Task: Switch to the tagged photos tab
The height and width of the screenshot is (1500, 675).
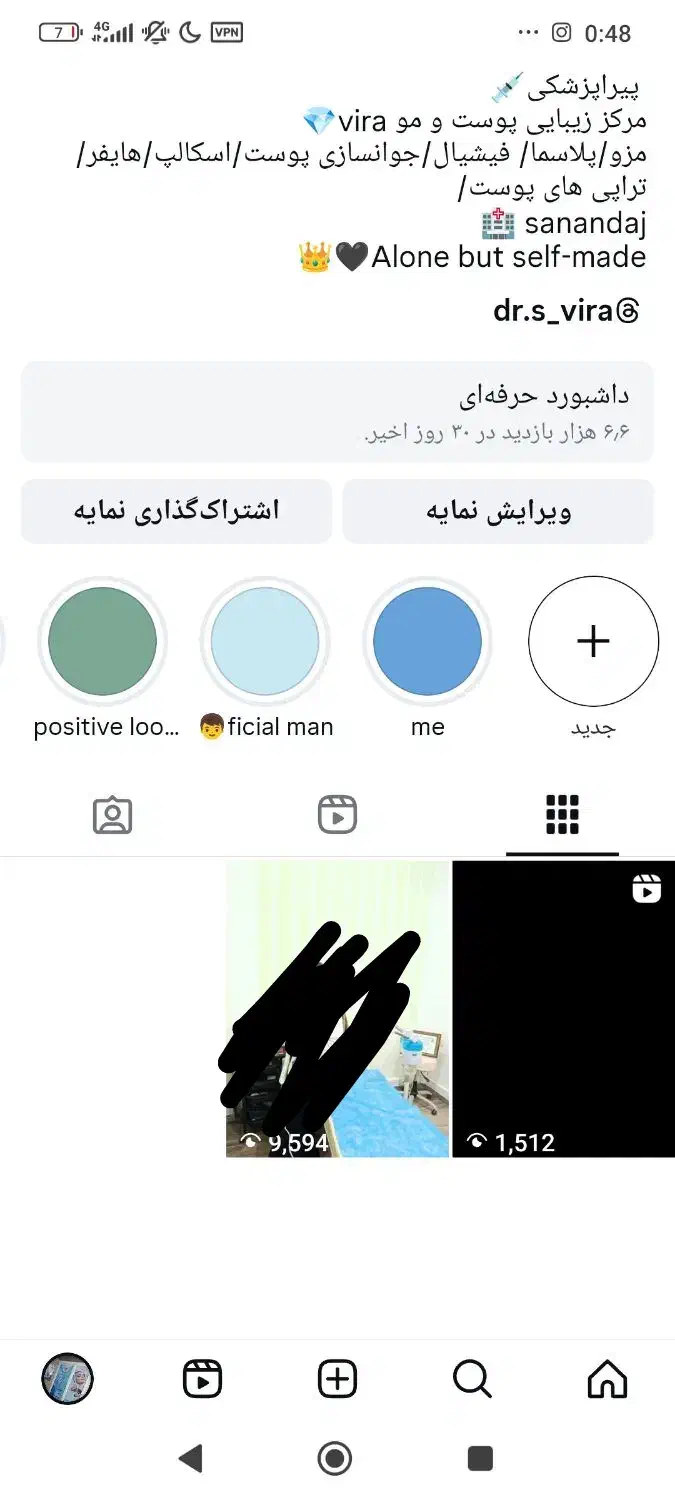Action: click(112, 815)
